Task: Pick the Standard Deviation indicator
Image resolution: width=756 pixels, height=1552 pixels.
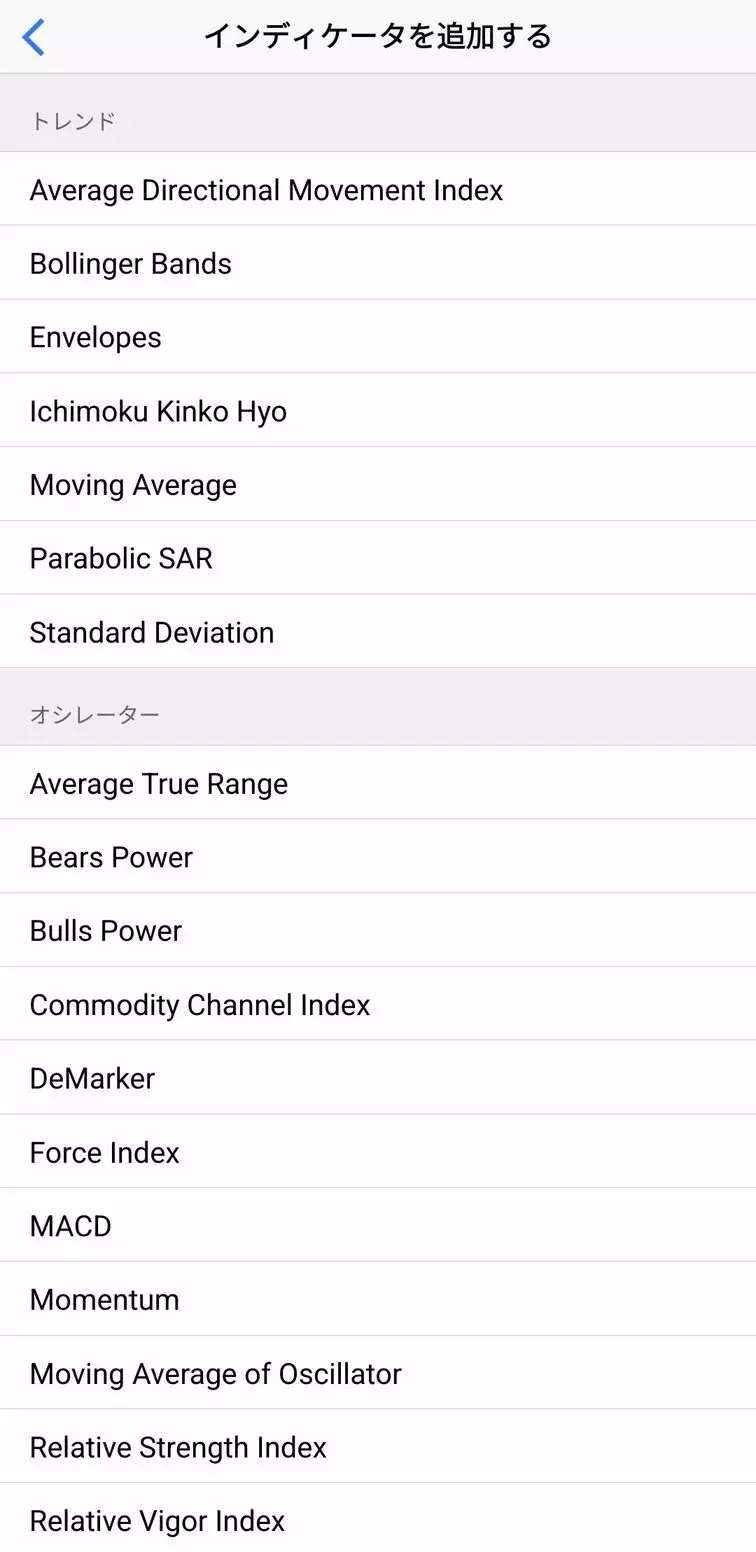Action: tap(378, 632)
